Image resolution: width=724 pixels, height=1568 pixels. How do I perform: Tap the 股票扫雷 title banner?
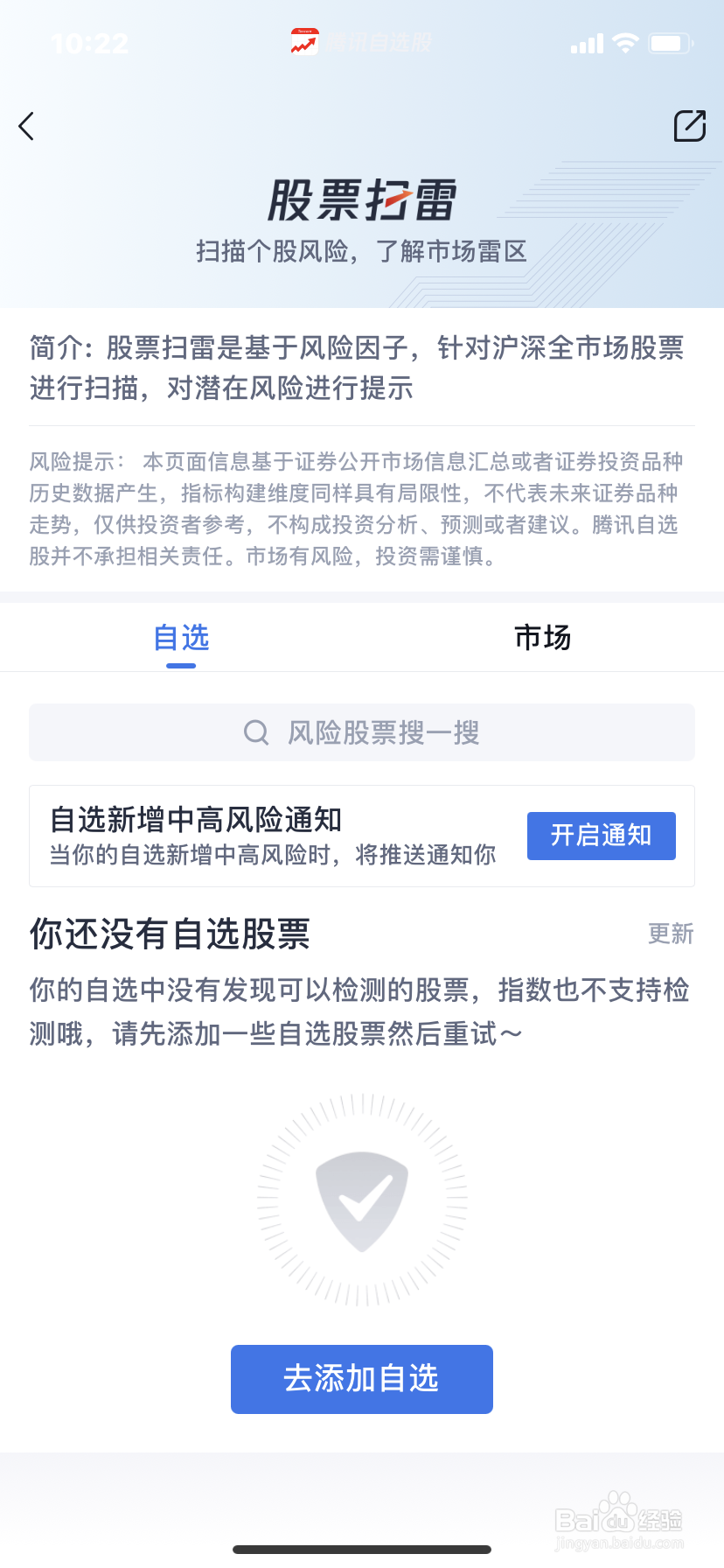(361, 199)
